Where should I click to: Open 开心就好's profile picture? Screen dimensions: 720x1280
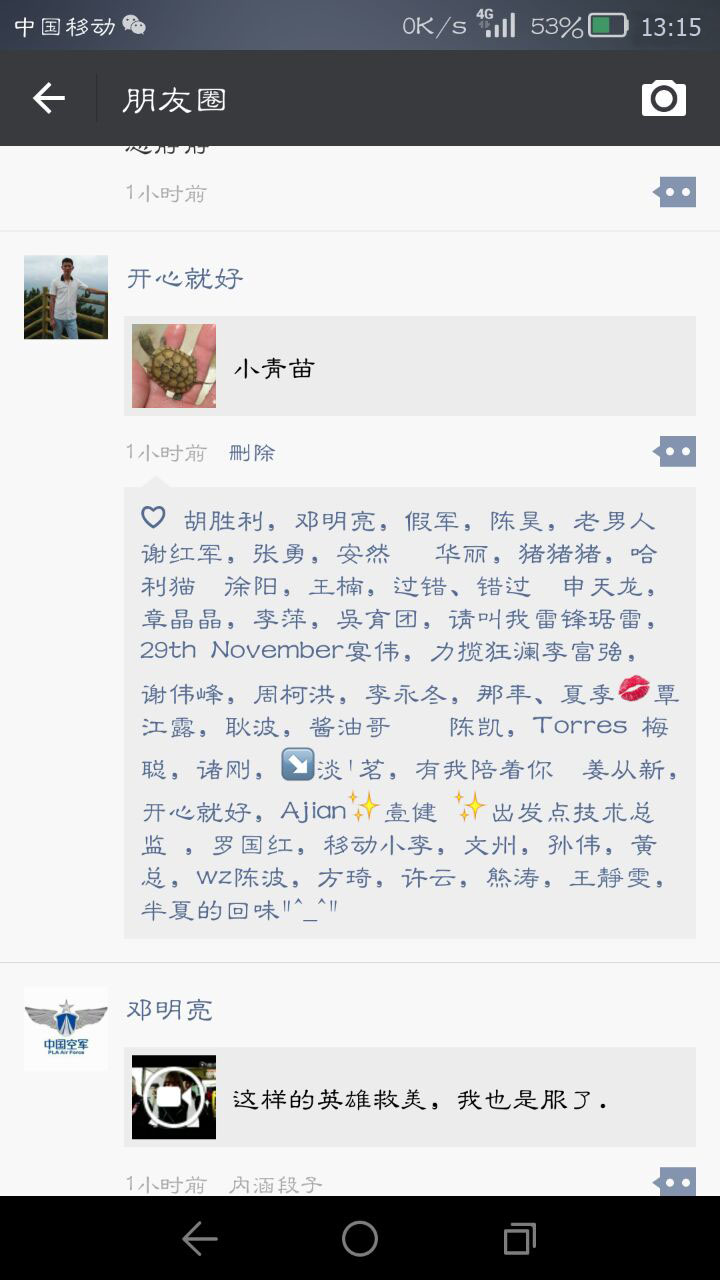[66, 297]
